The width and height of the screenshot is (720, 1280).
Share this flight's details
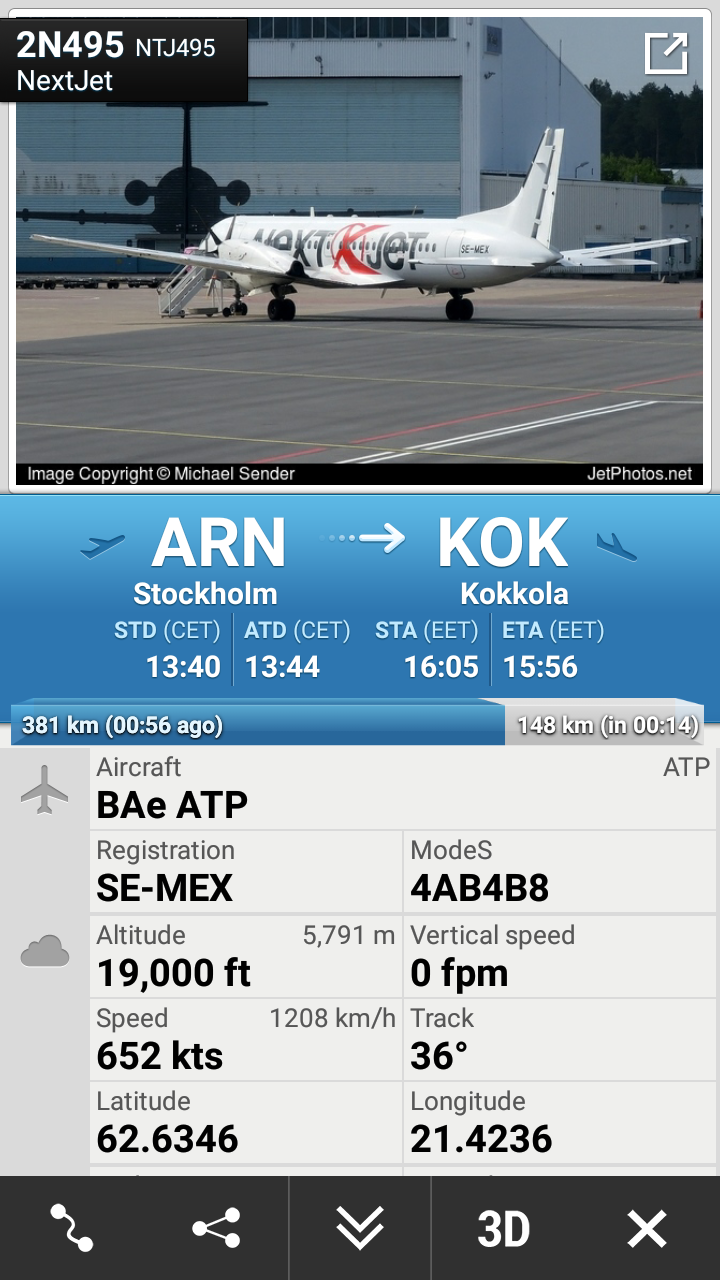216,1228
